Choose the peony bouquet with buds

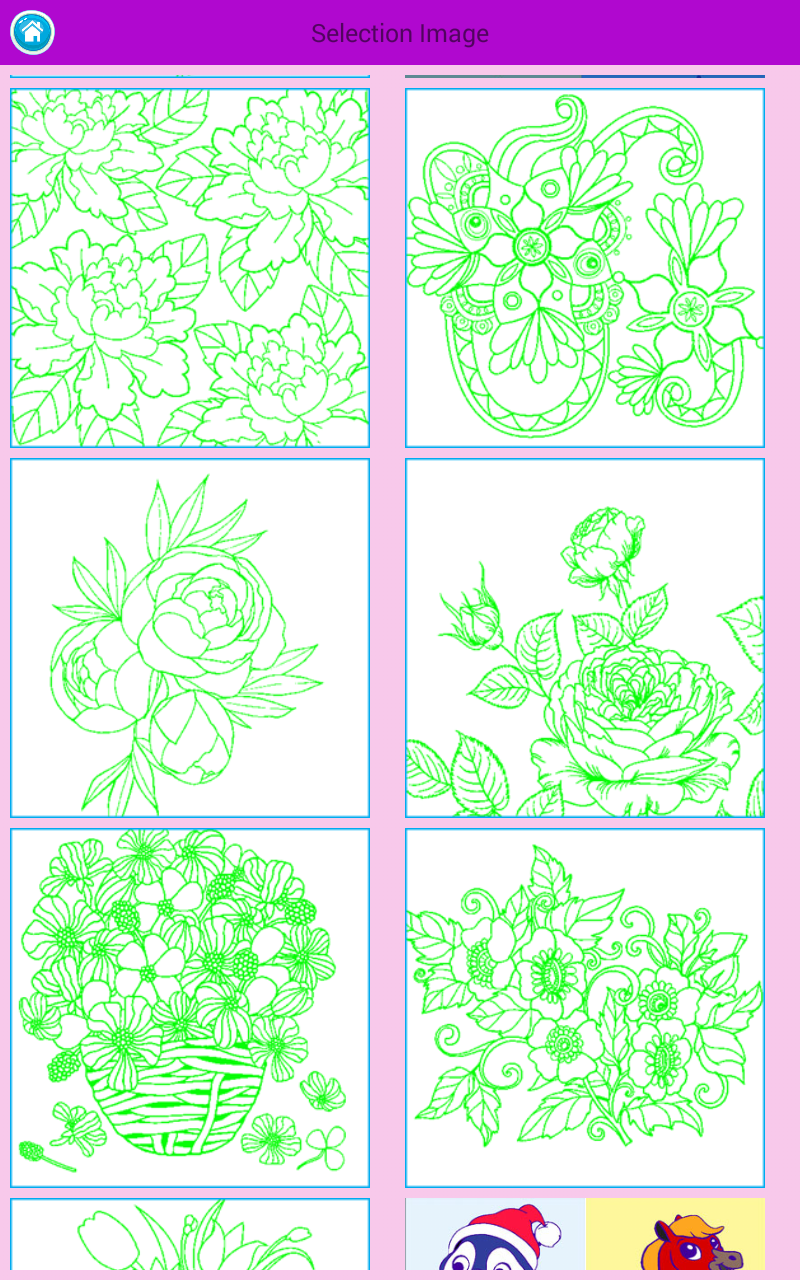coord(190,637)
